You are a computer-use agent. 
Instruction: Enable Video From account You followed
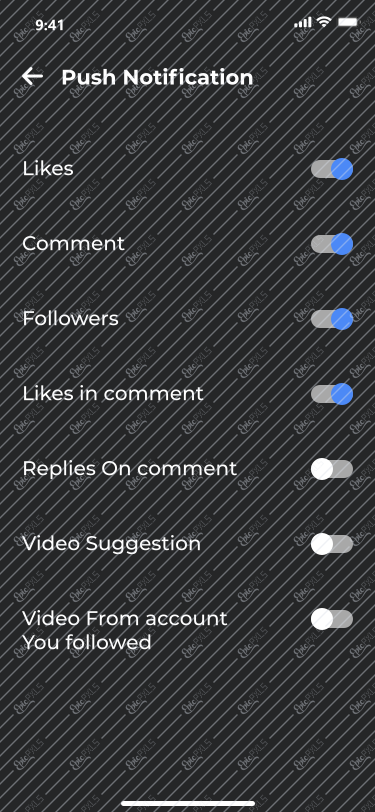point(332,619)
